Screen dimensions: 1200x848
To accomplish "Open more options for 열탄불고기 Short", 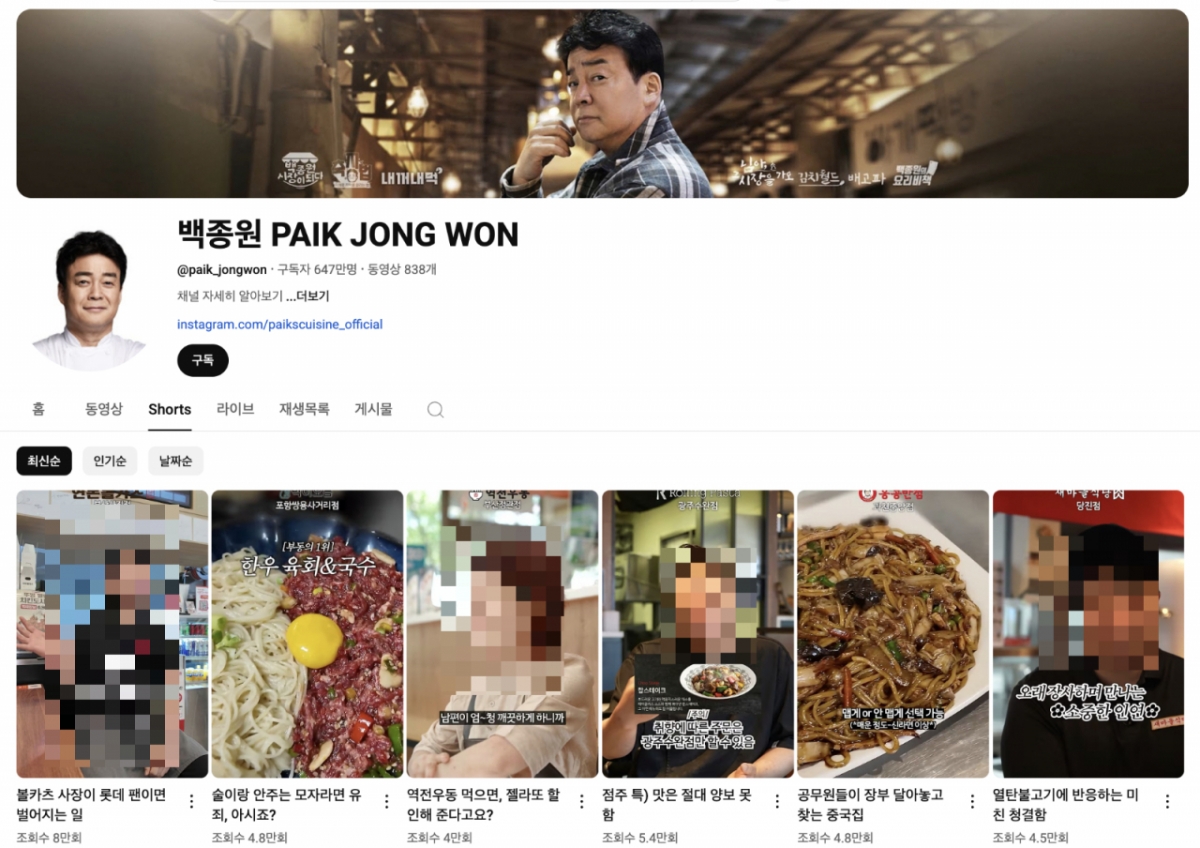I will [x=1167, y=801].
